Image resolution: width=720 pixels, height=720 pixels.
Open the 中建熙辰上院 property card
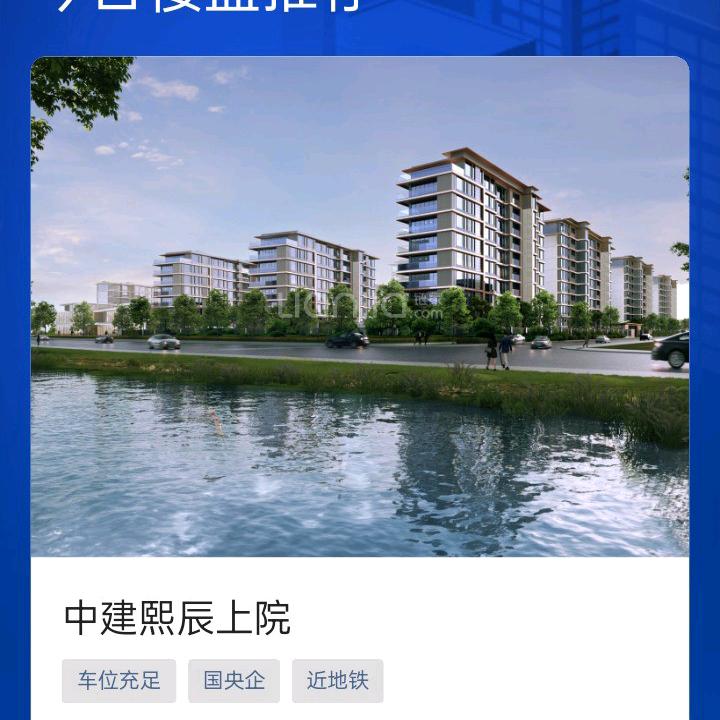[x=178, y=618]
